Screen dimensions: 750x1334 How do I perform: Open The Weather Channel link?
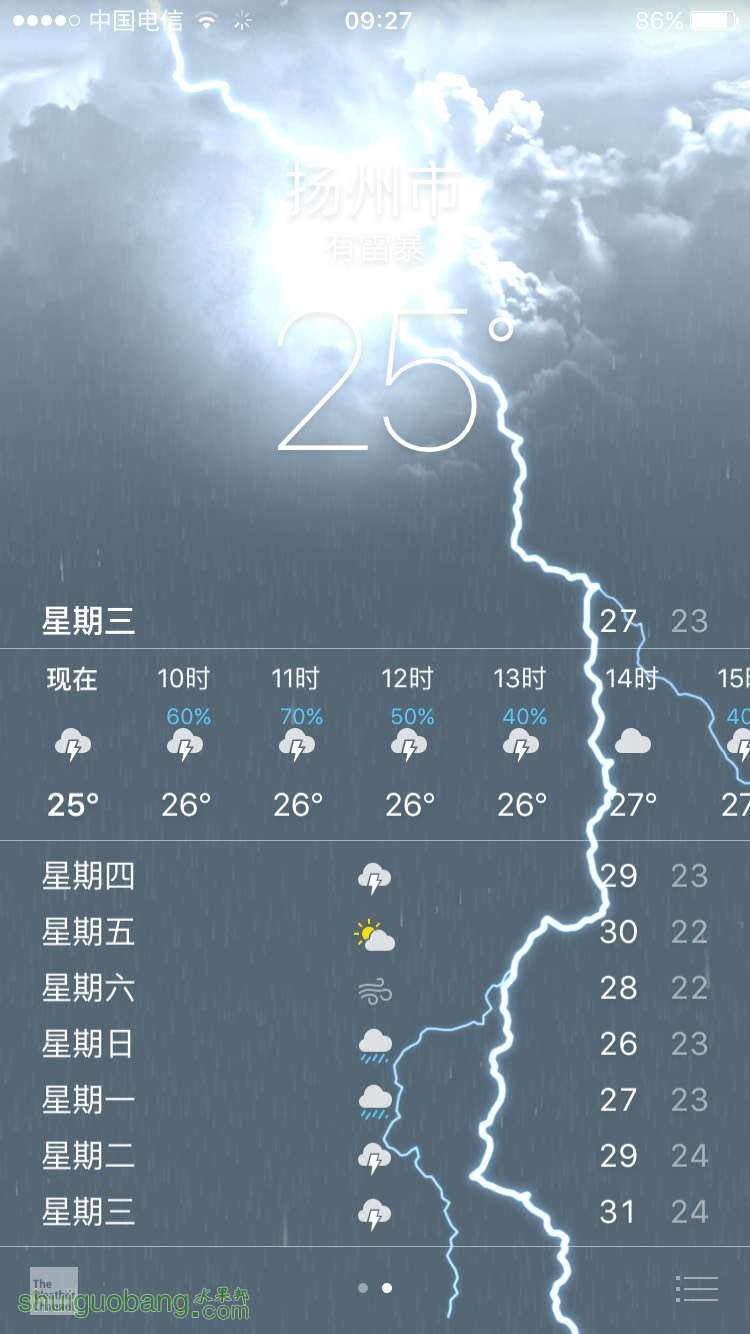[54, 1289]
